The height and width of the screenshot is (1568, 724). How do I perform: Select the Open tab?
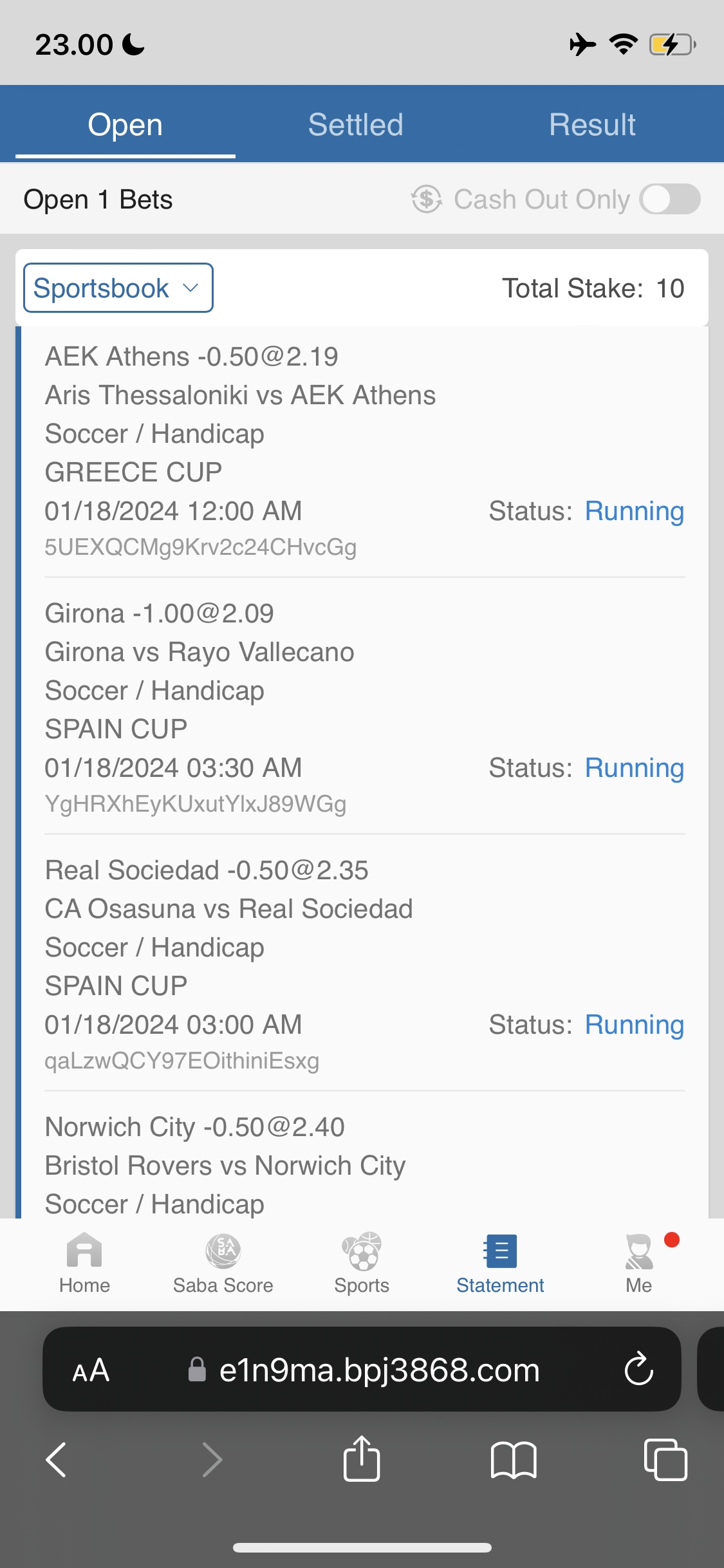125,125
